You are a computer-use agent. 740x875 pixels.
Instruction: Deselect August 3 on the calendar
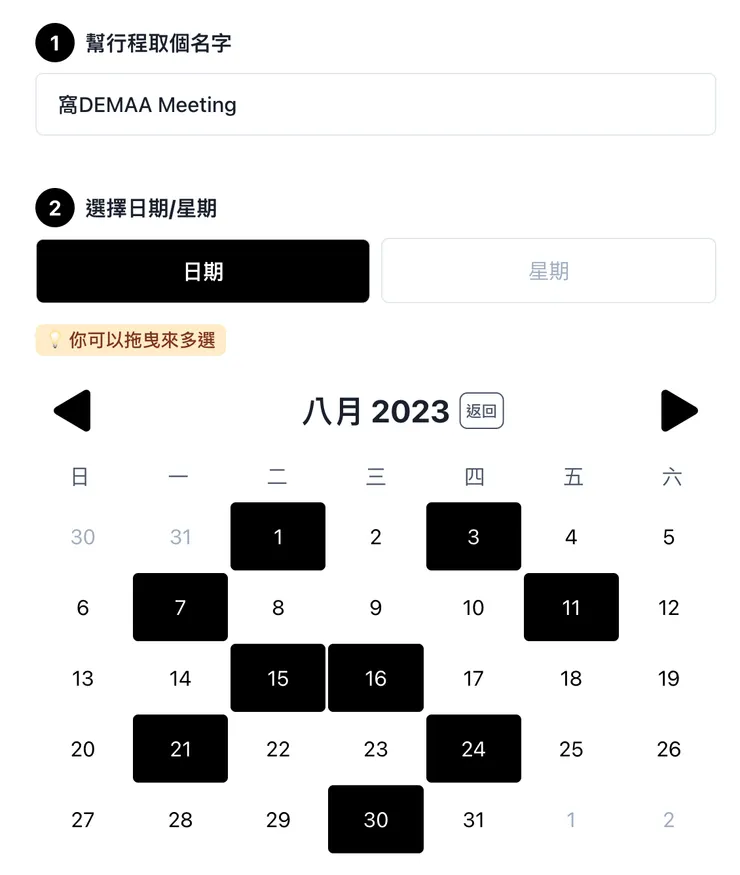click(474, 537)
